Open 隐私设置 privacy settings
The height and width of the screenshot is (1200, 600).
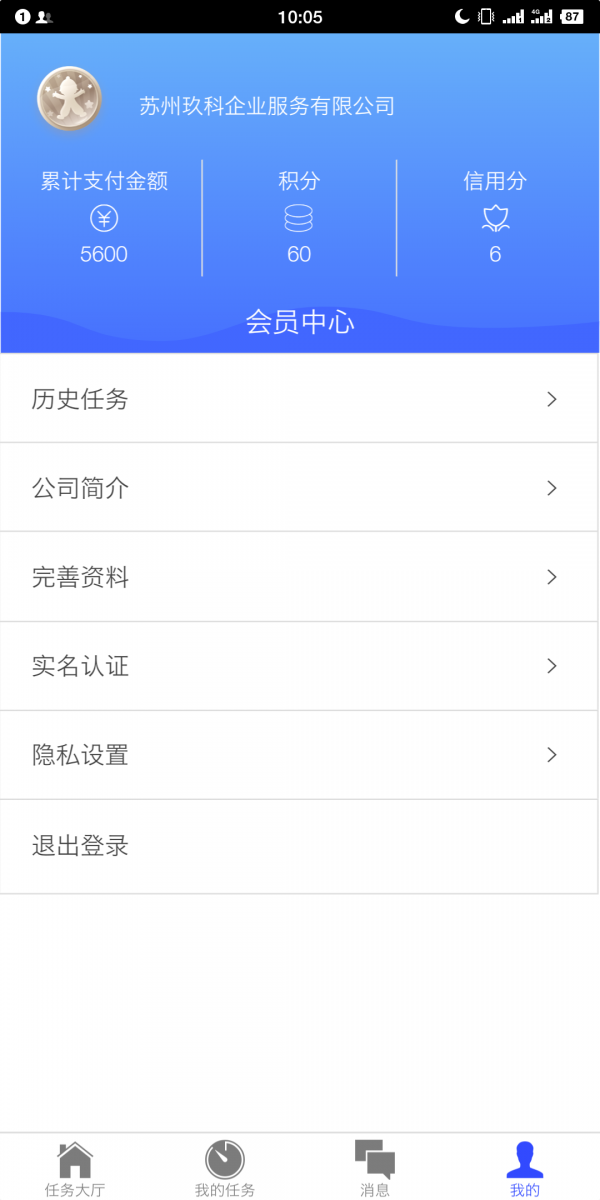(300, 755)
